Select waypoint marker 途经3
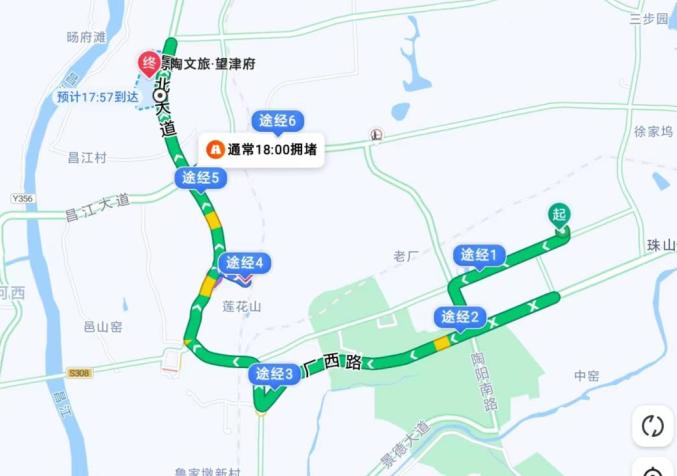Image resolution: width=677 pixels, height=476 pixels. tap(272, 374)
